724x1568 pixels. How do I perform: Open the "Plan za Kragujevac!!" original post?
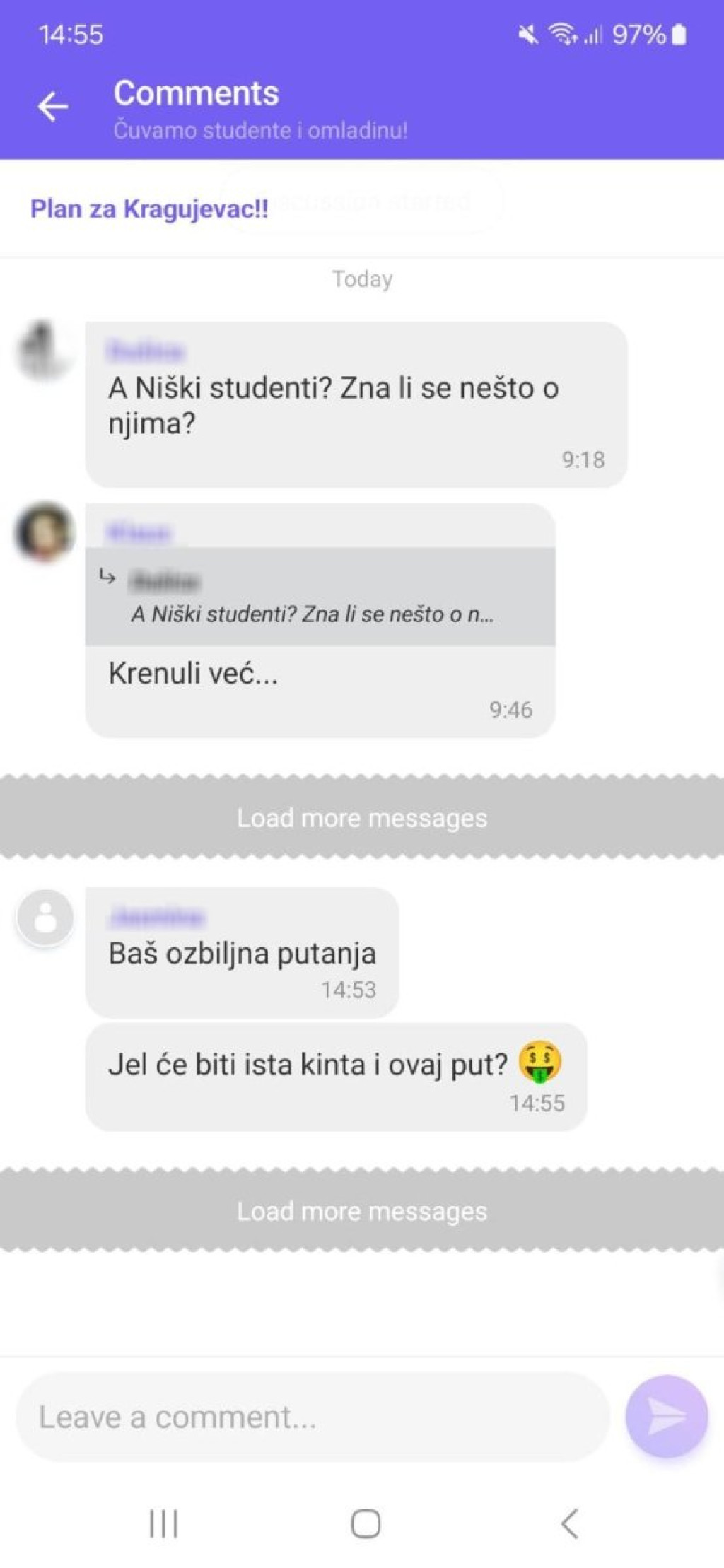coord(149,209)
